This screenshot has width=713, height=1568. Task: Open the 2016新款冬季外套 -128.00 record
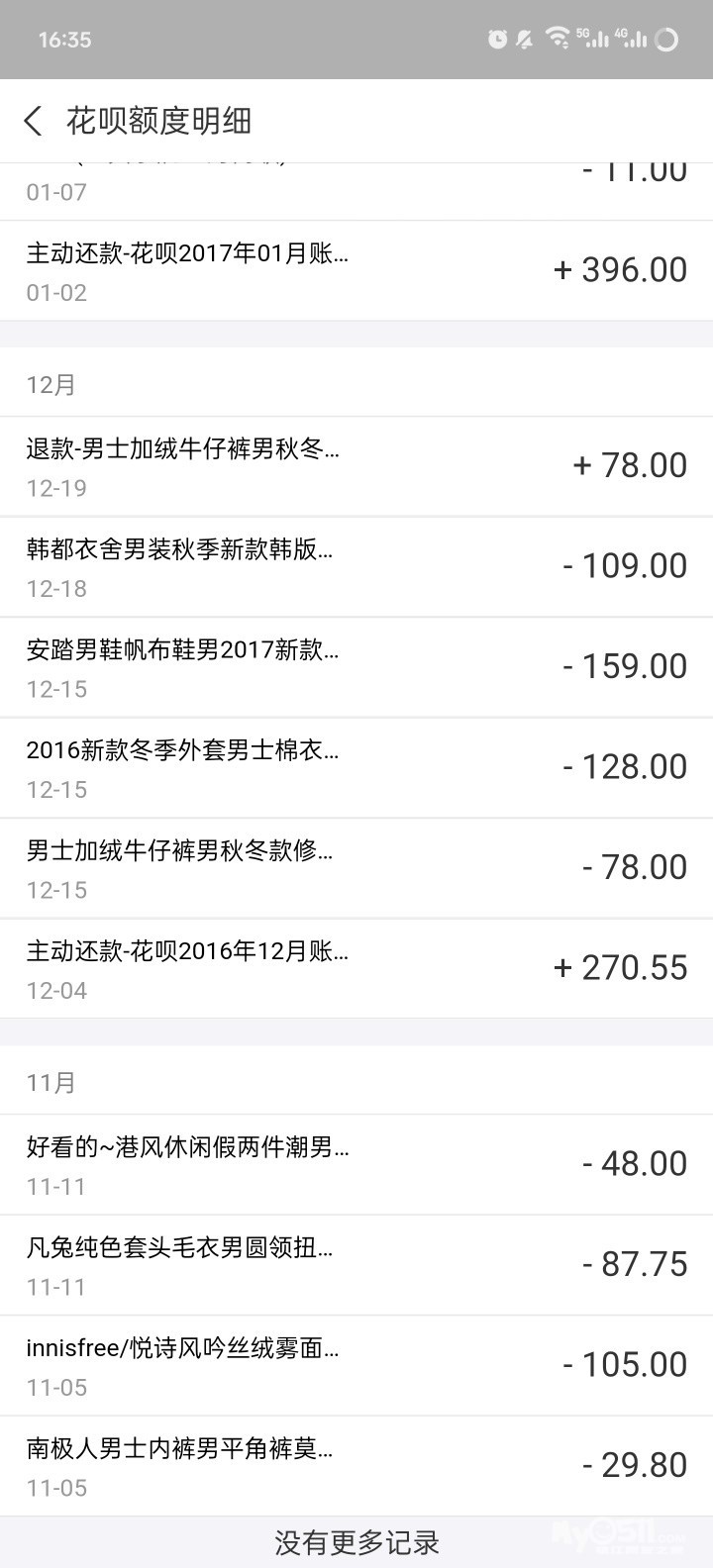pos(356,768)
